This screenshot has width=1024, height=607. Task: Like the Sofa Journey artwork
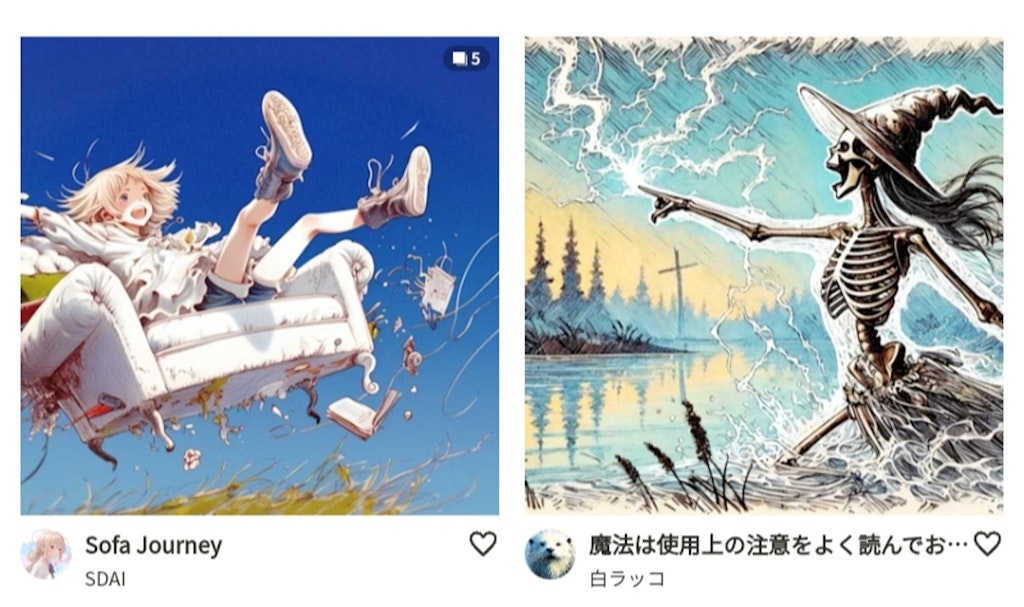483,544
